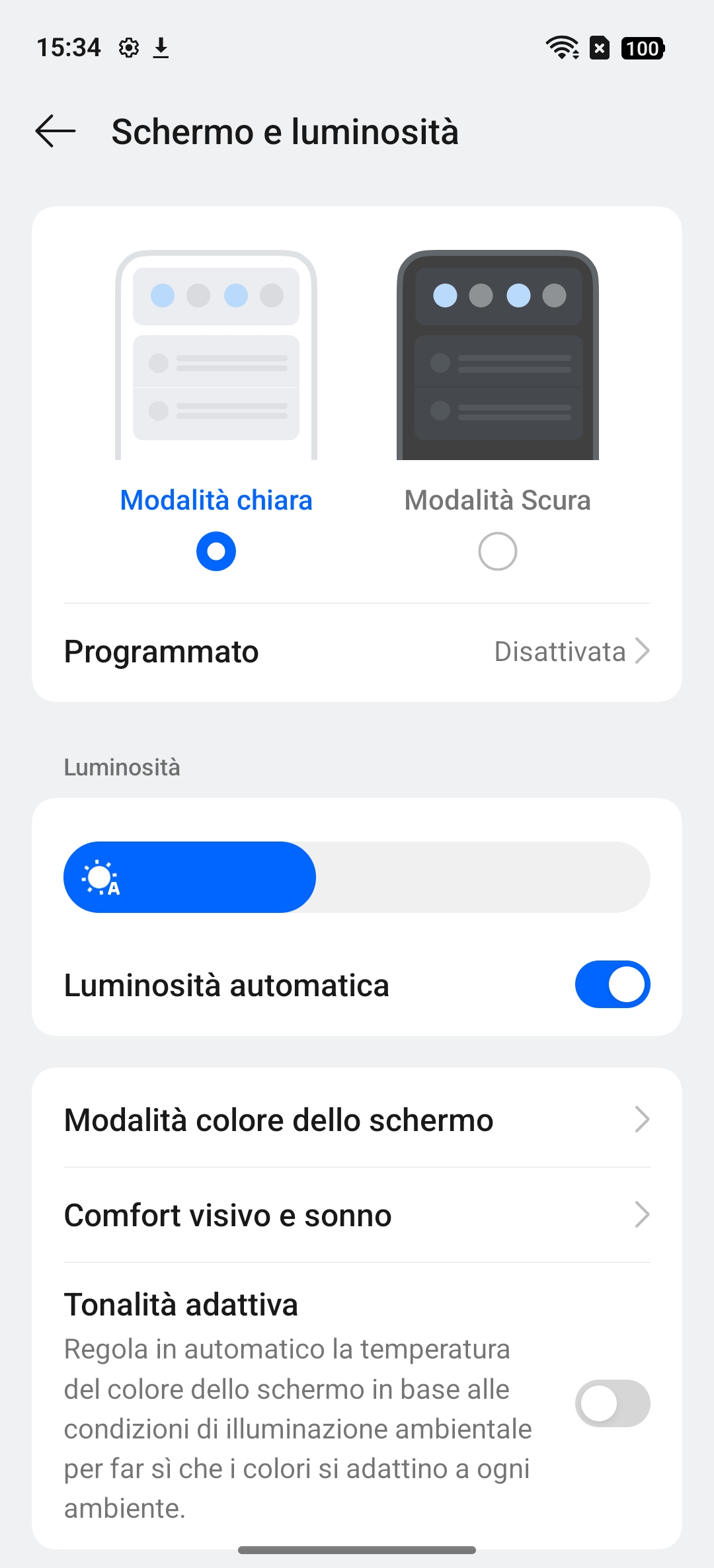714x1568 pixels.
Task: Open Modalità colore dello schermo
Action: tap(357, 1120)
